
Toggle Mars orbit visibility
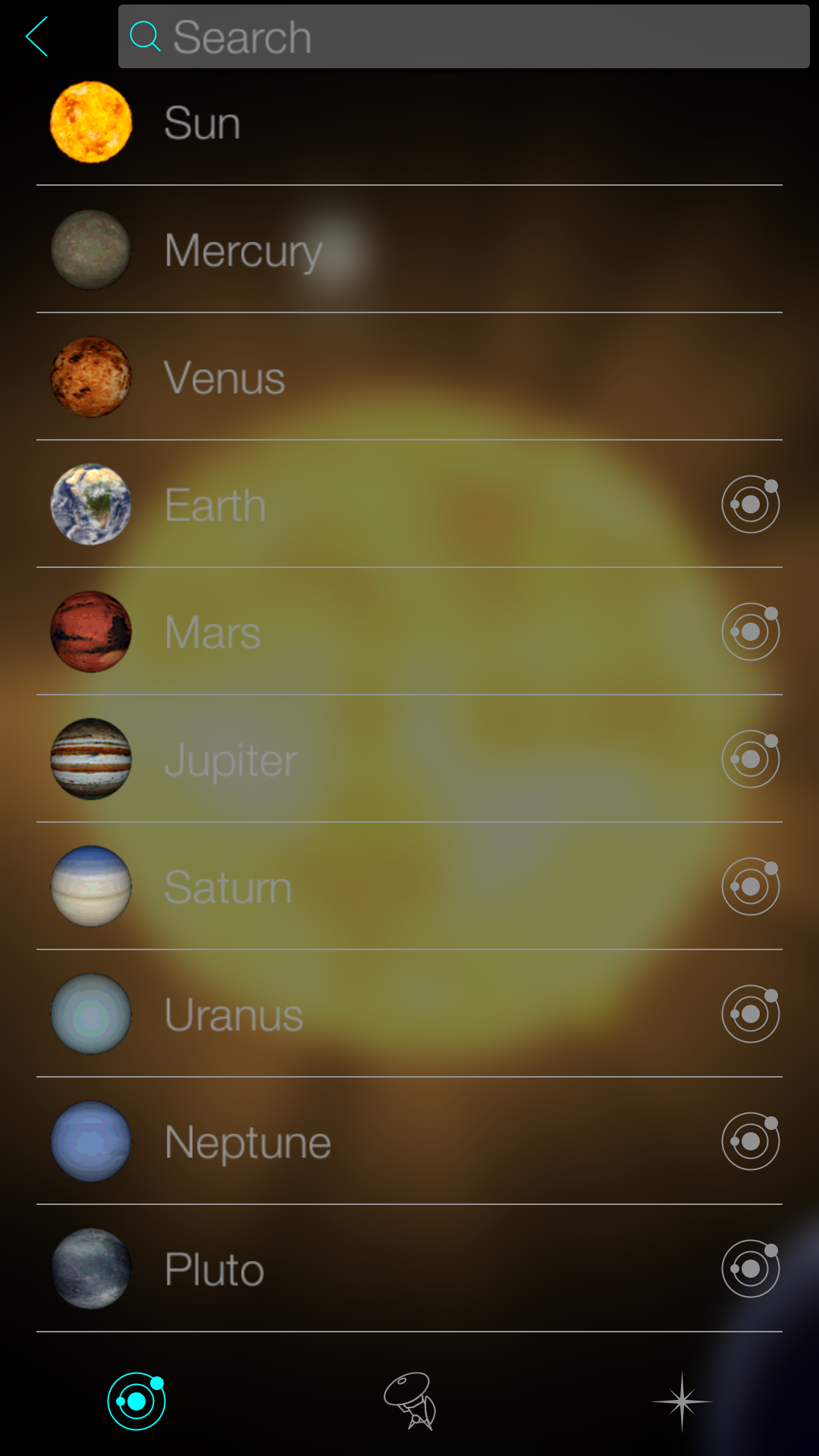point(749,631)
